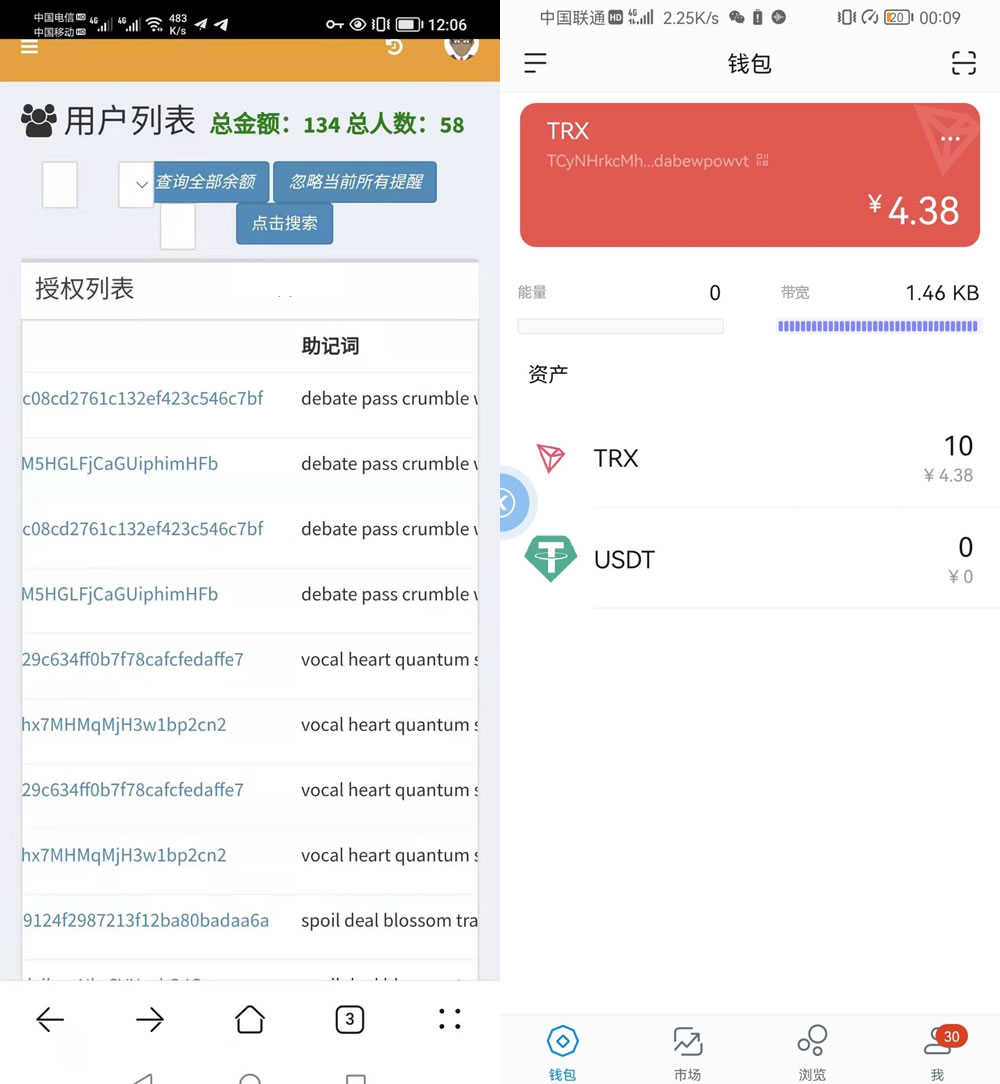Screen dimensions: 1000x1084
Task: Check the checkbox left of the dropdown
Action: click(x=59, y=184)
